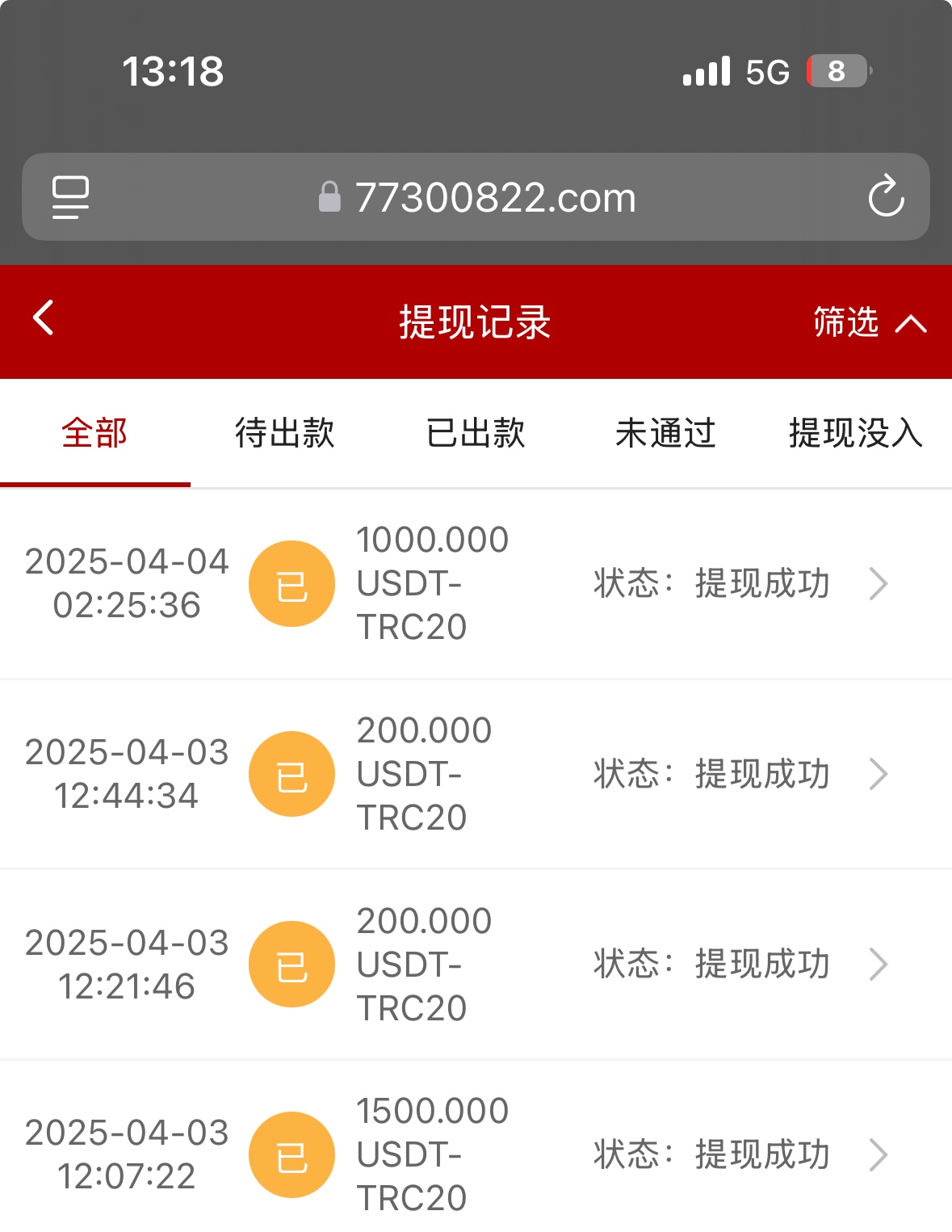Switch to the 已出款 tab
The image size is (952, 1232).
(476, 433)
